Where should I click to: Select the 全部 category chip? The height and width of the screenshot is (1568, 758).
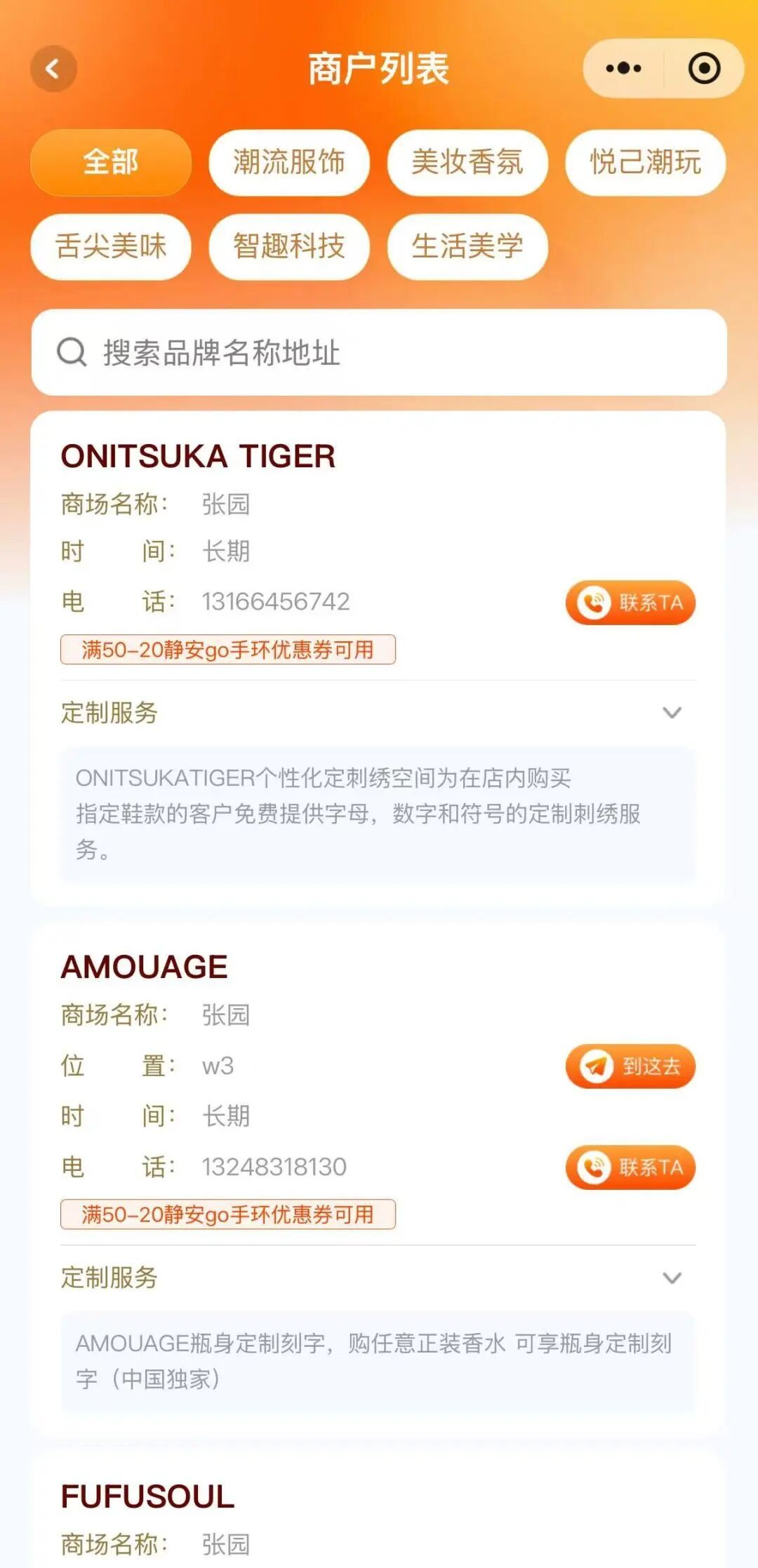point(111,162)
